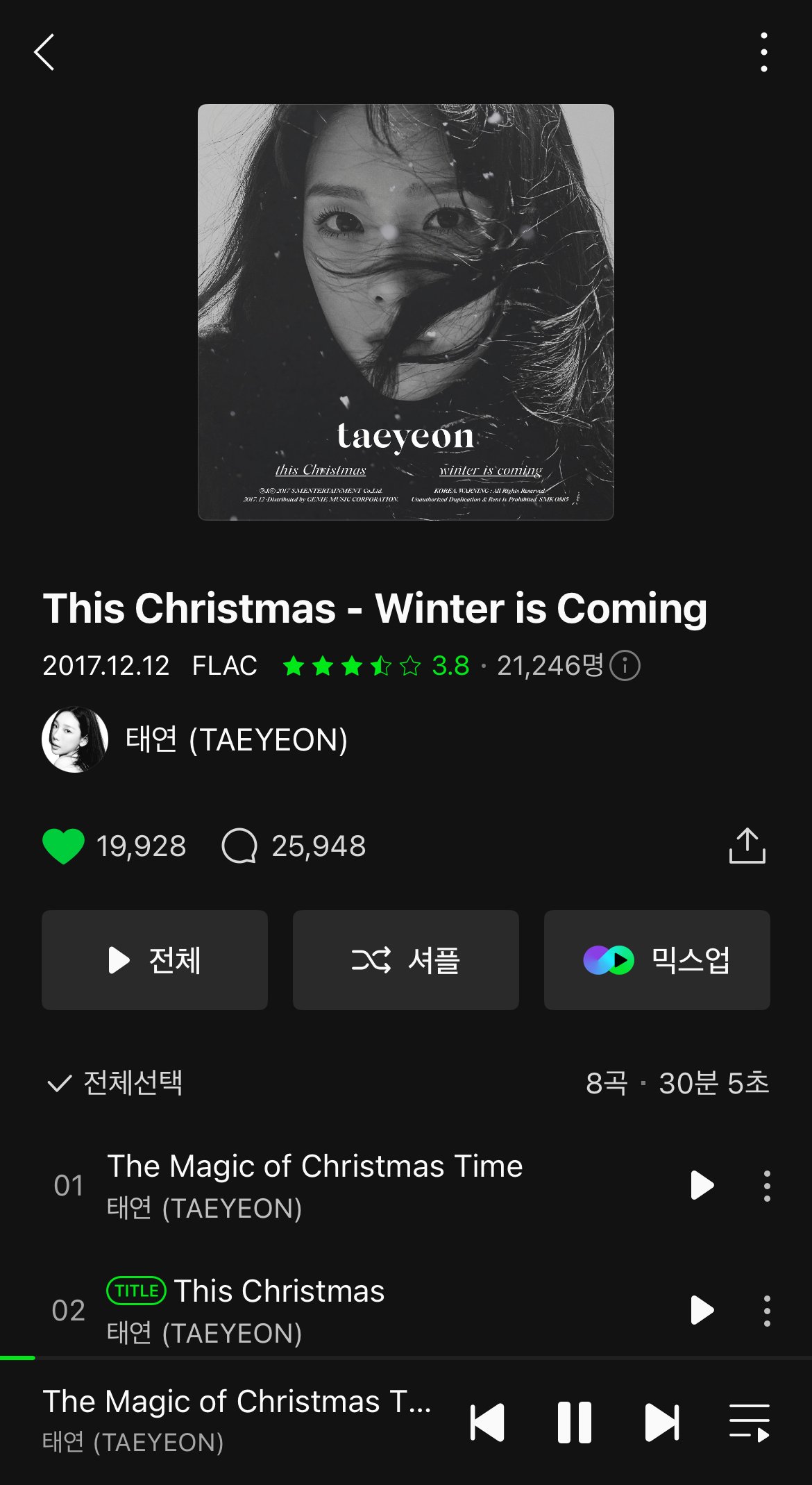Open more options for The Magic of Christmas Time
The image size is (812, 1485).
click(x=766, y=1185)
